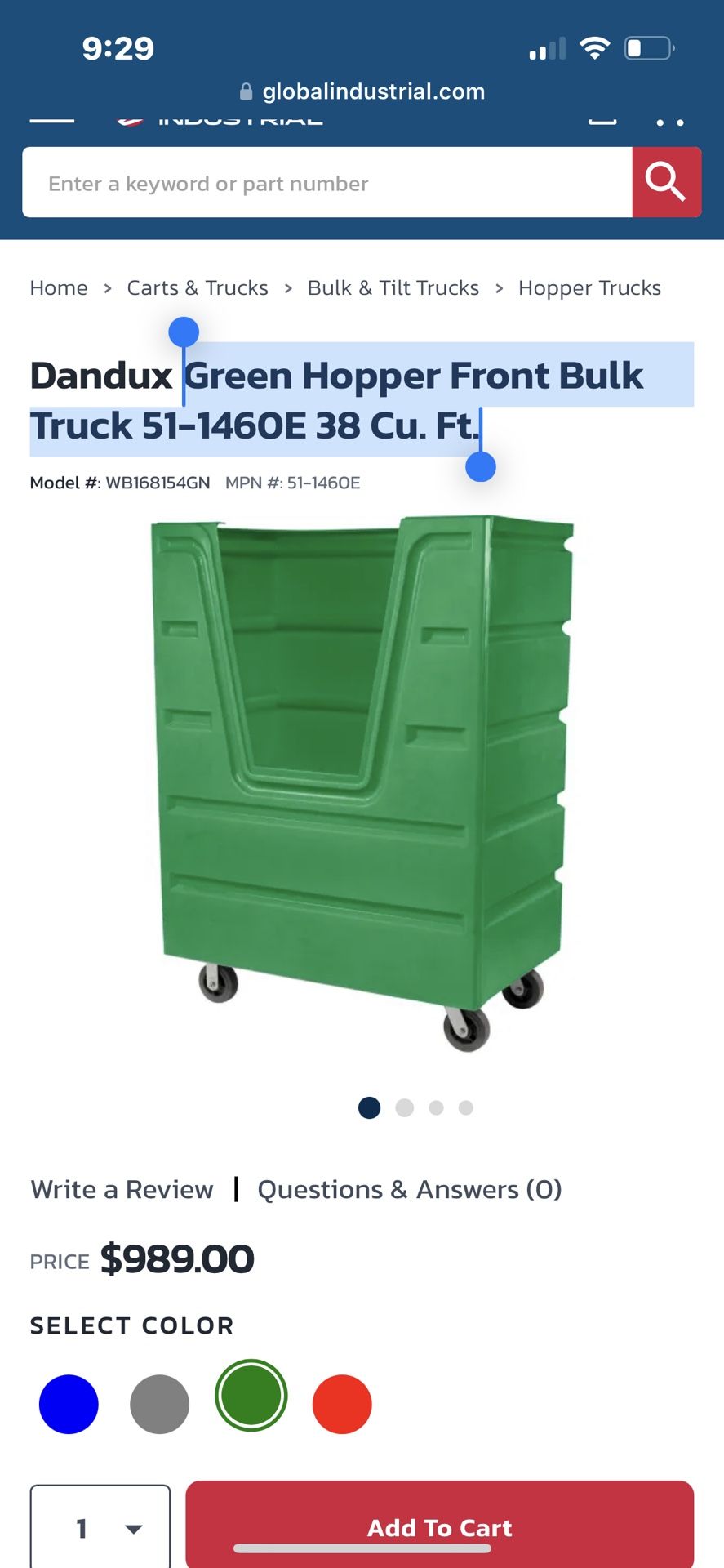Tap the red search magnifier icon
The height and width of the screenshot is (1568, 724).
(x=666, y=182)
